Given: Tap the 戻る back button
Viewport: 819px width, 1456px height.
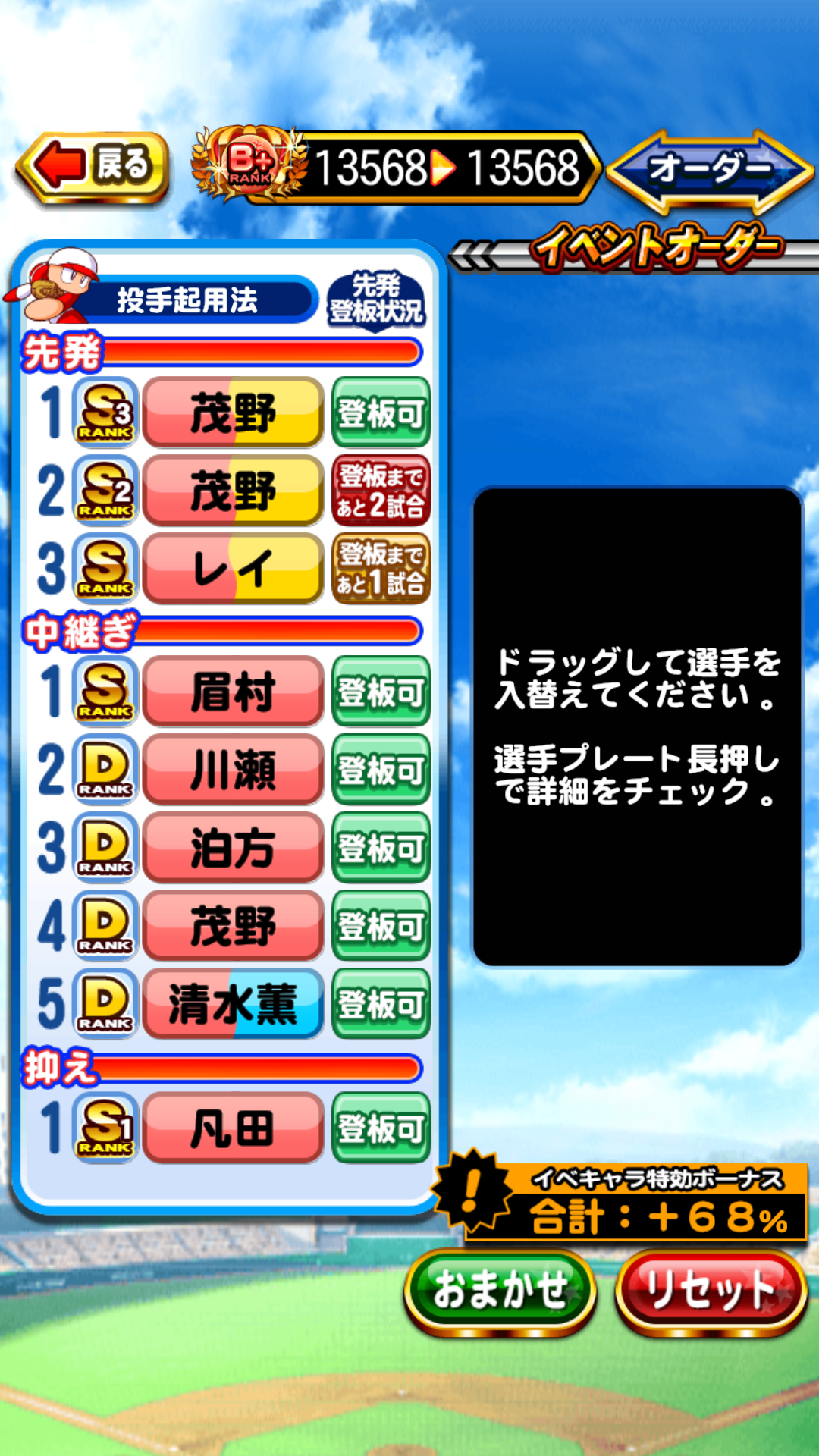Looking at the screenshot, I should coord(93,167).
